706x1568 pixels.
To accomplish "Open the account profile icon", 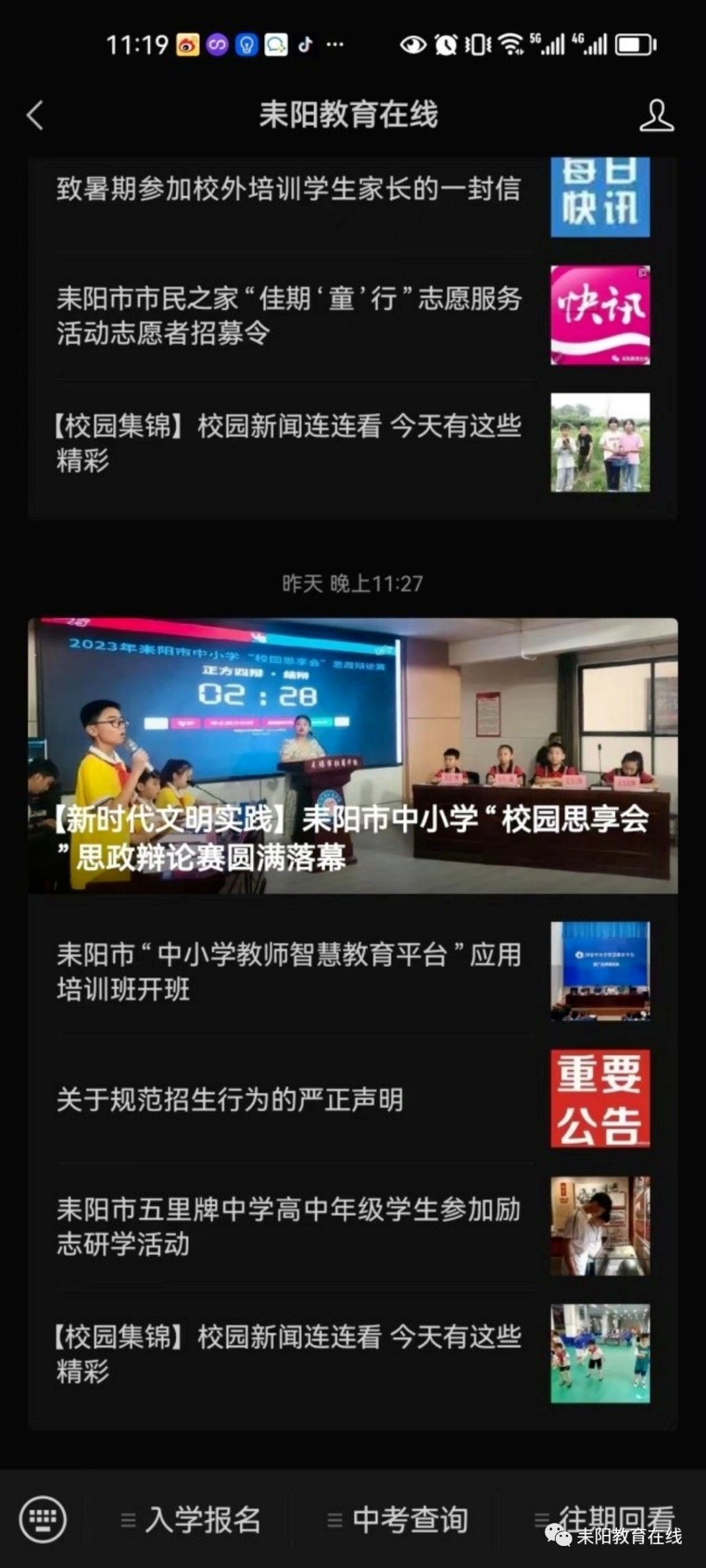I will [656, 115].
